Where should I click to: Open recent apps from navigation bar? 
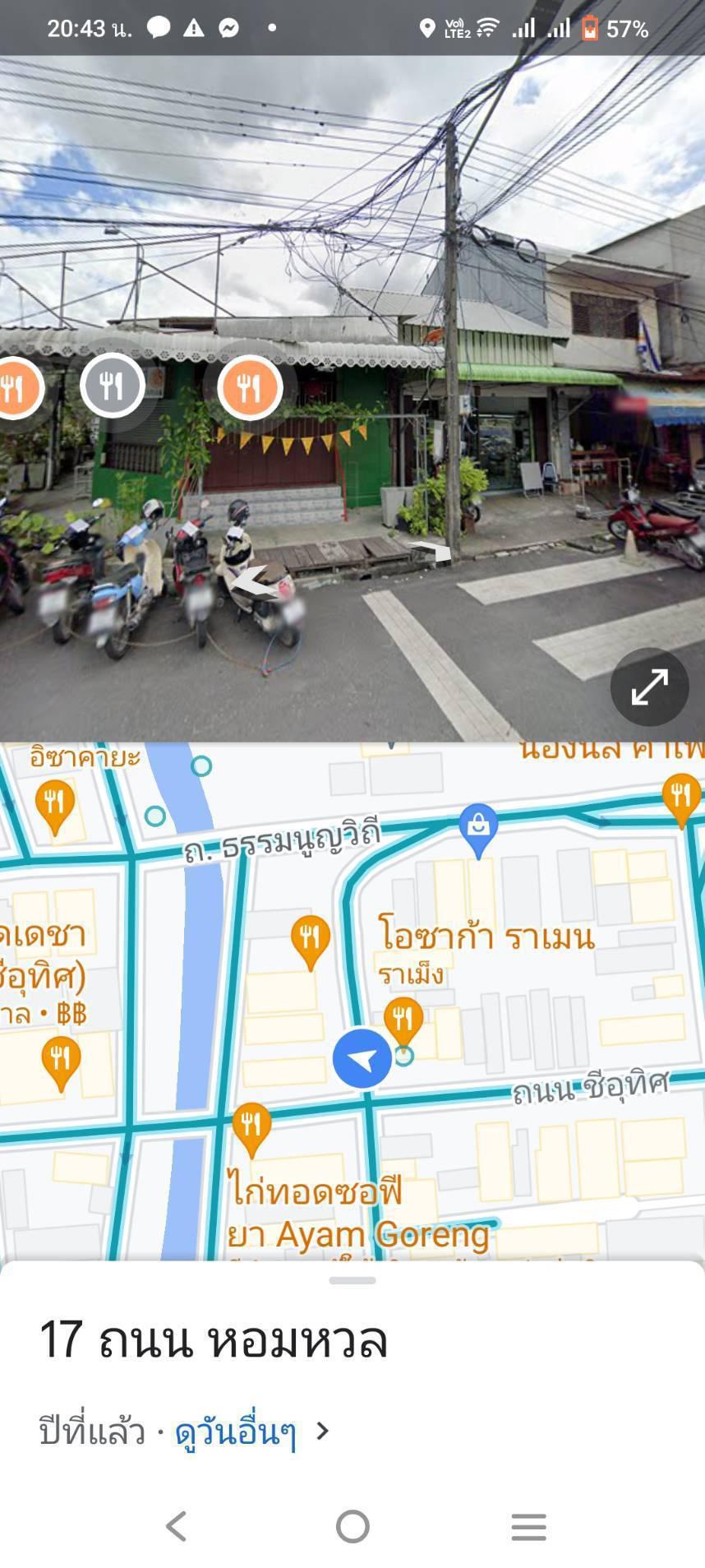point(528,1526)
